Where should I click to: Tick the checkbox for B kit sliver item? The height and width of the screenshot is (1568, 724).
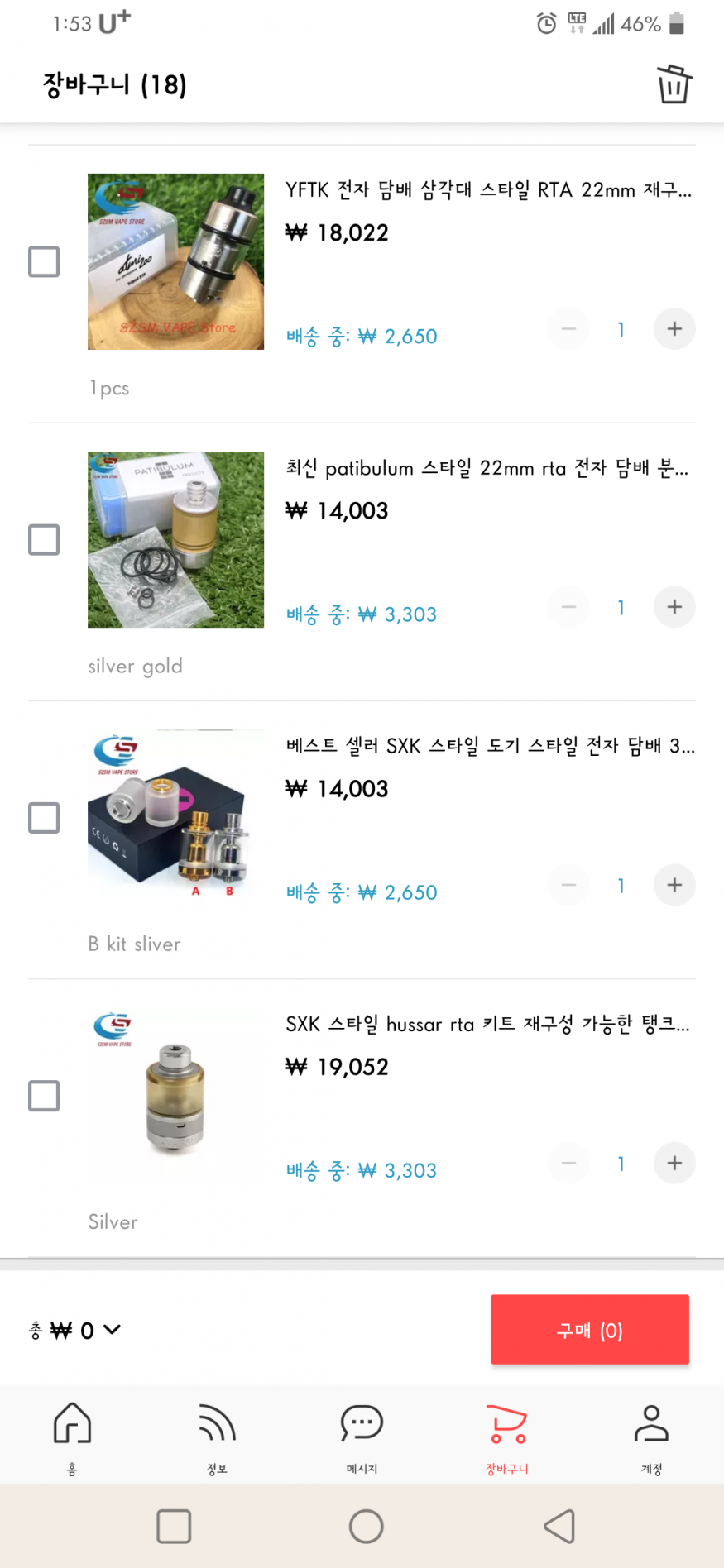pos(44,817)
